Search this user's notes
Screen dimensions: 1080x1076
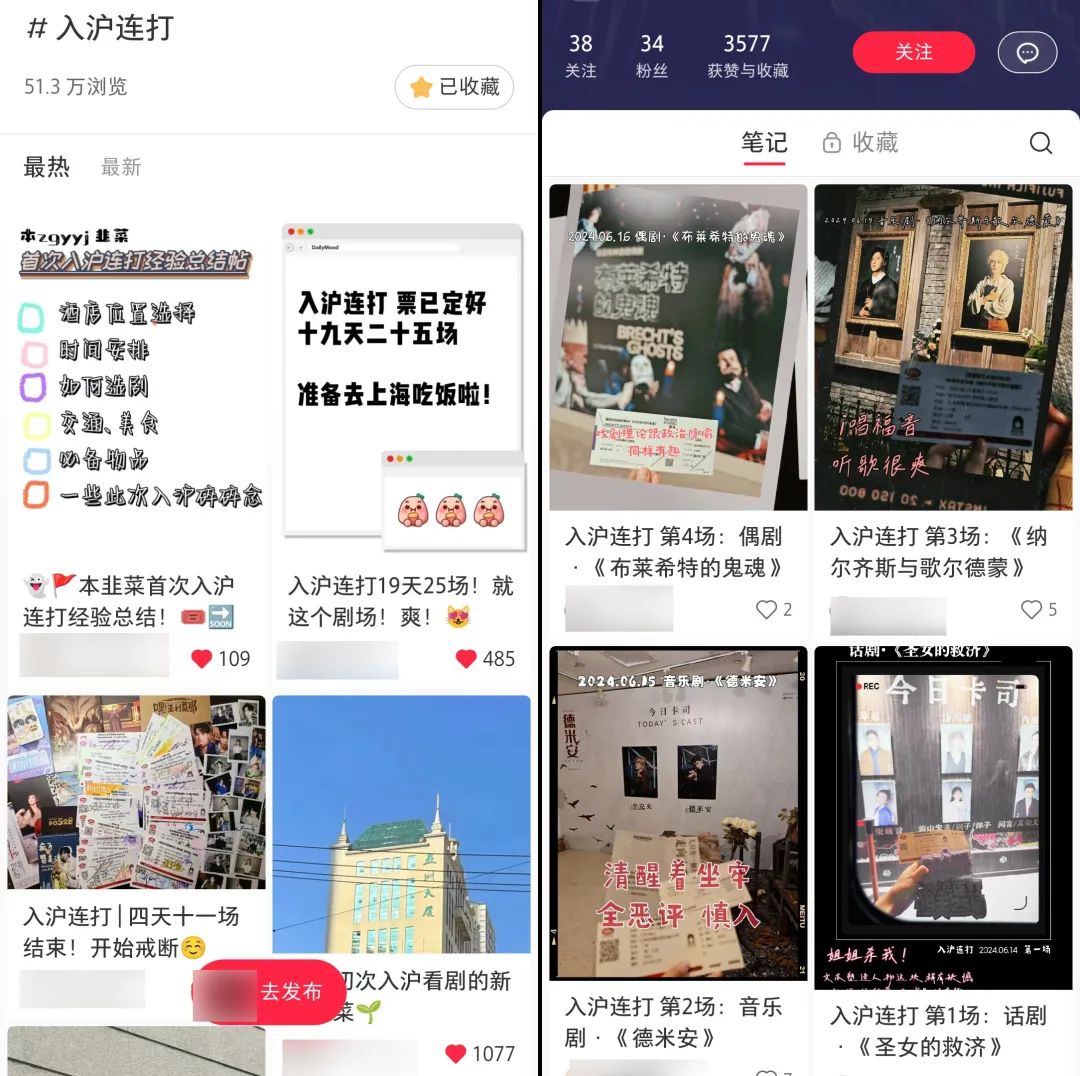(1040, 143)
